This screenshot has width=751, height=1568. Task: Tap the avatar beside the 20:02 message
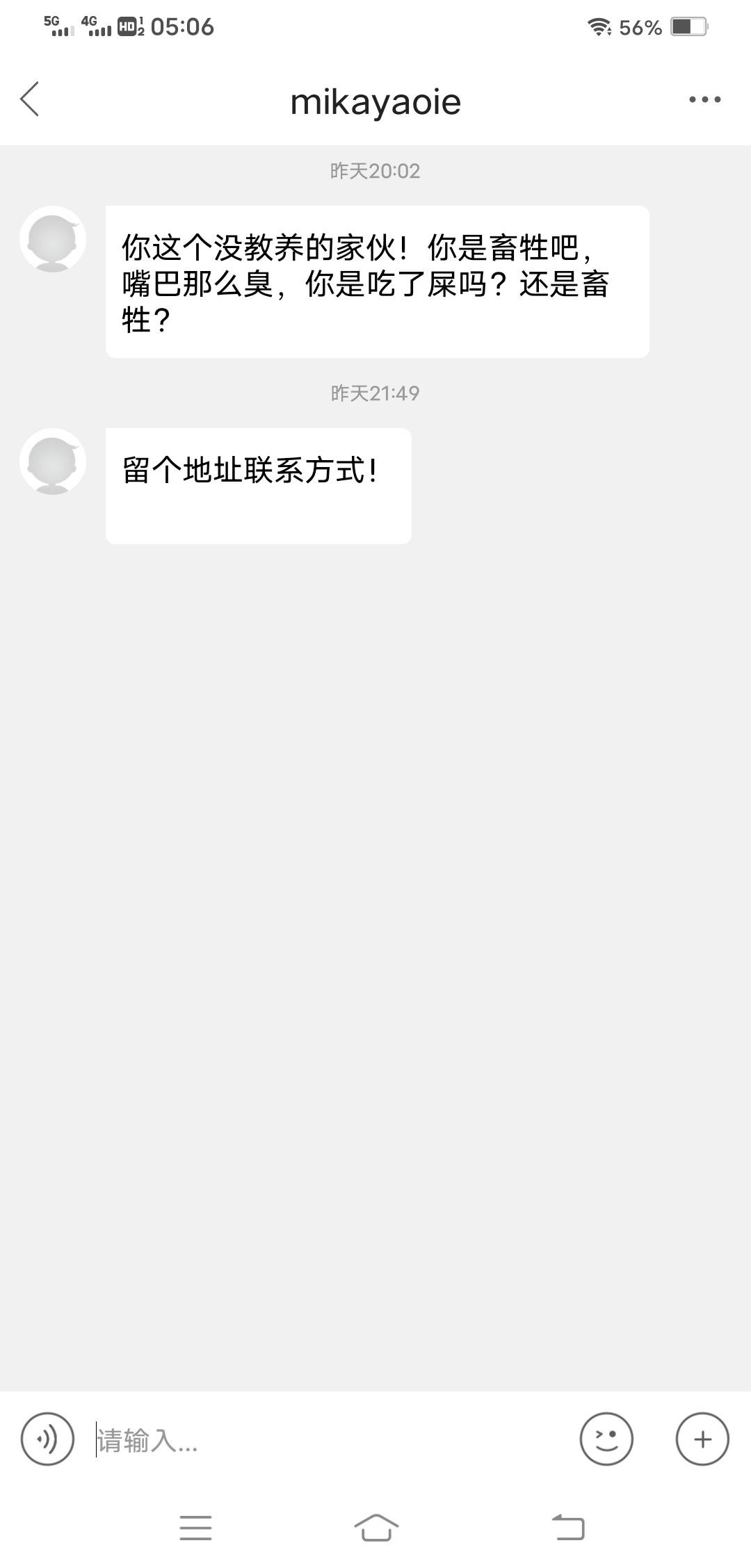[x=53, y=239]
